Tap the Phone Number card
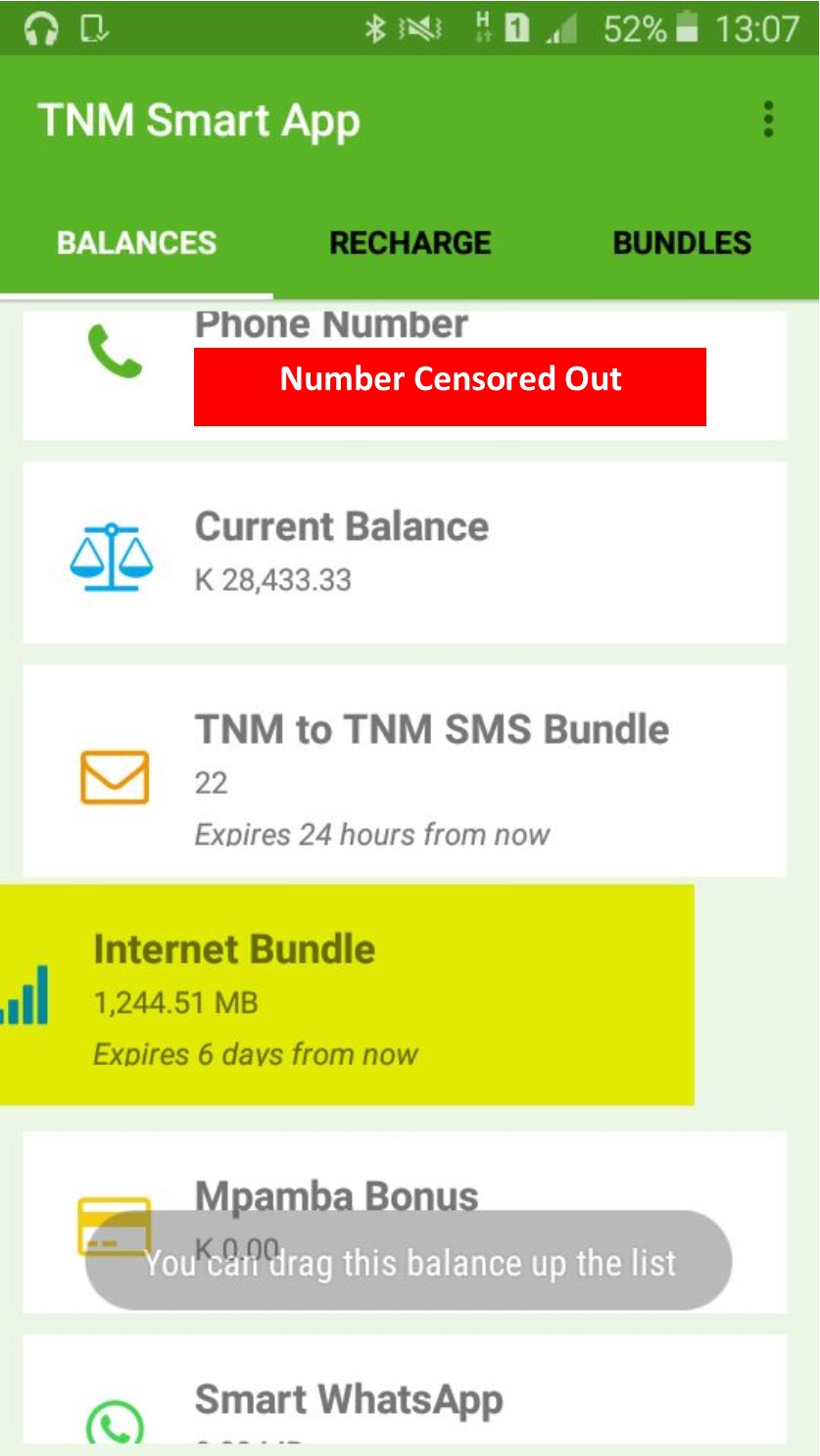 [405, 375]
